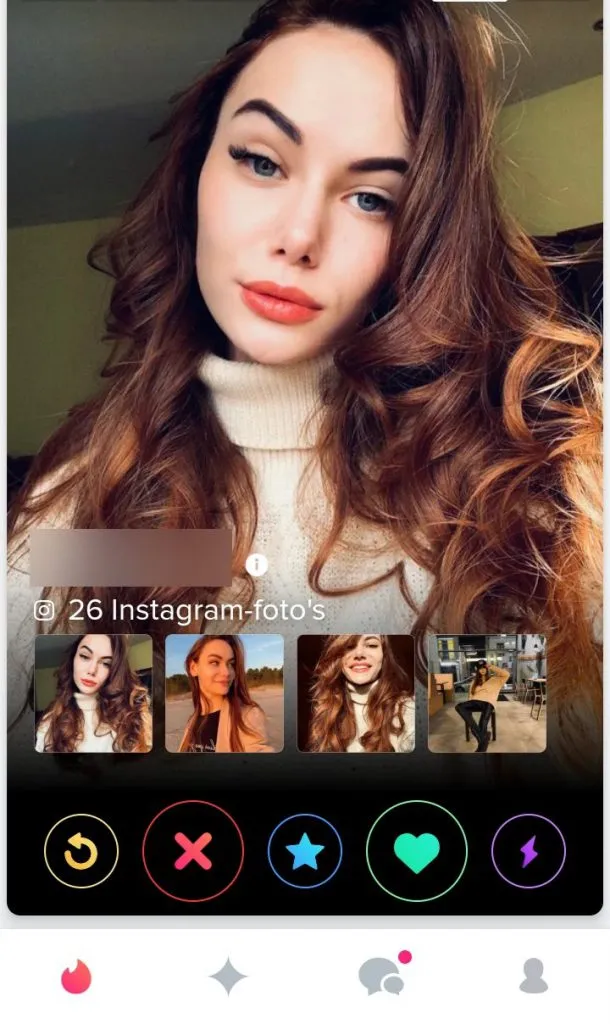Open the profile info icon
Screen dimensions: 610x1024
coord(257,565)
